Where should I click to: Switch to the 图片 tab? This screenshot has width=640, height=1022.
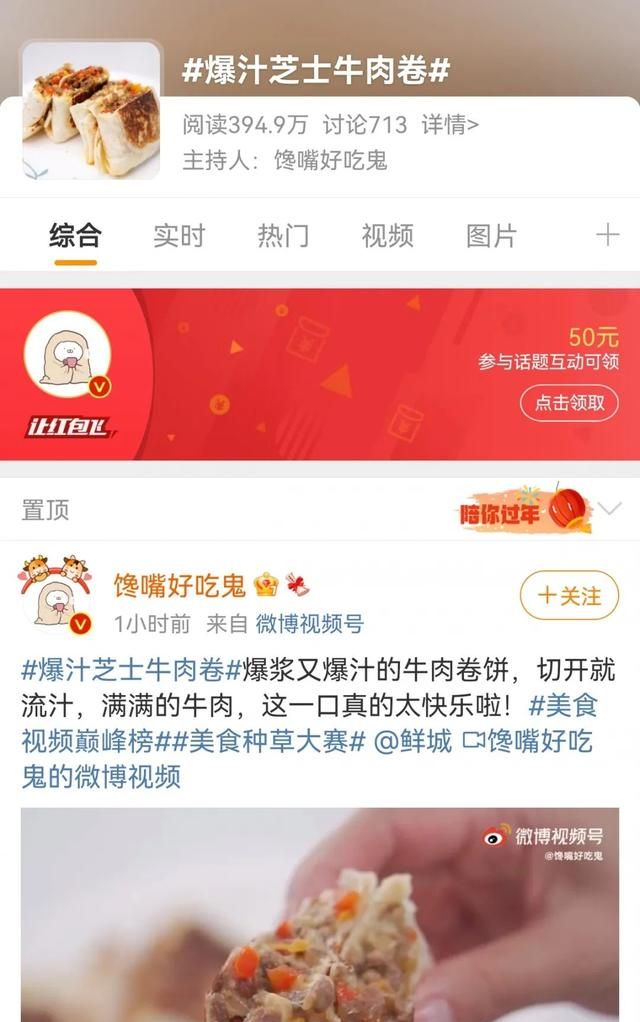click(x=491, y=235)
